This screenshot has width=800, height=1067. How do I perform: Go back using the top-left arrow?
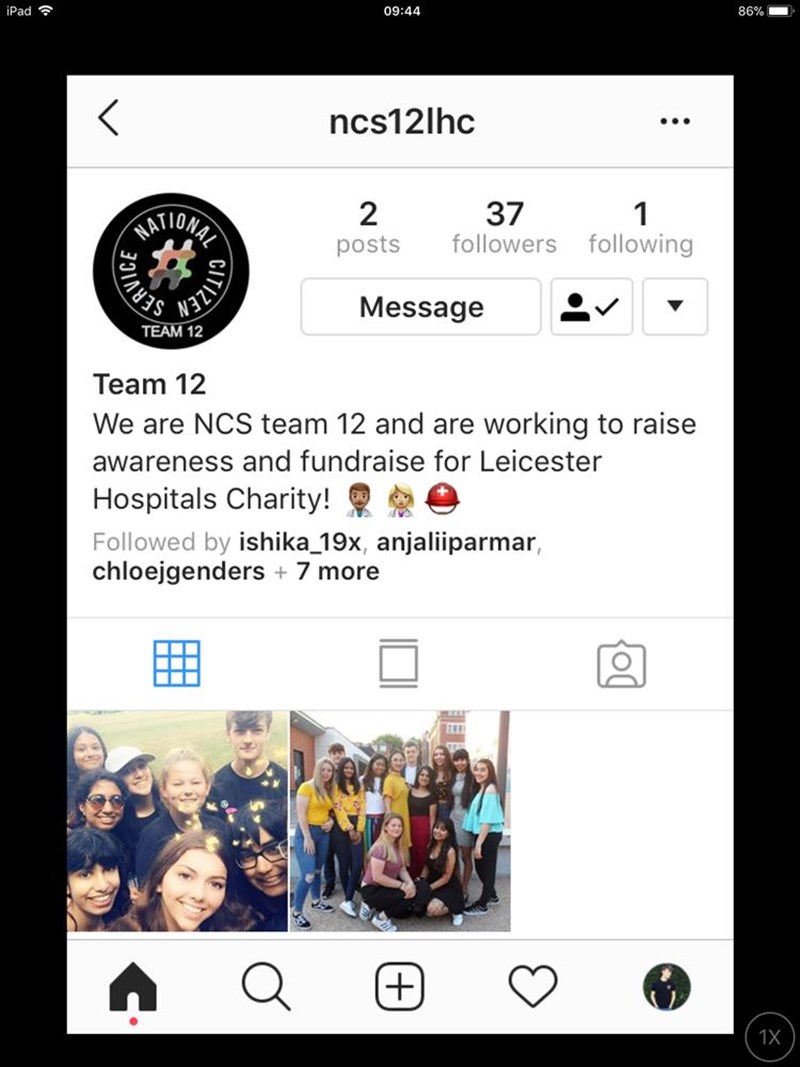click(108, 118)
